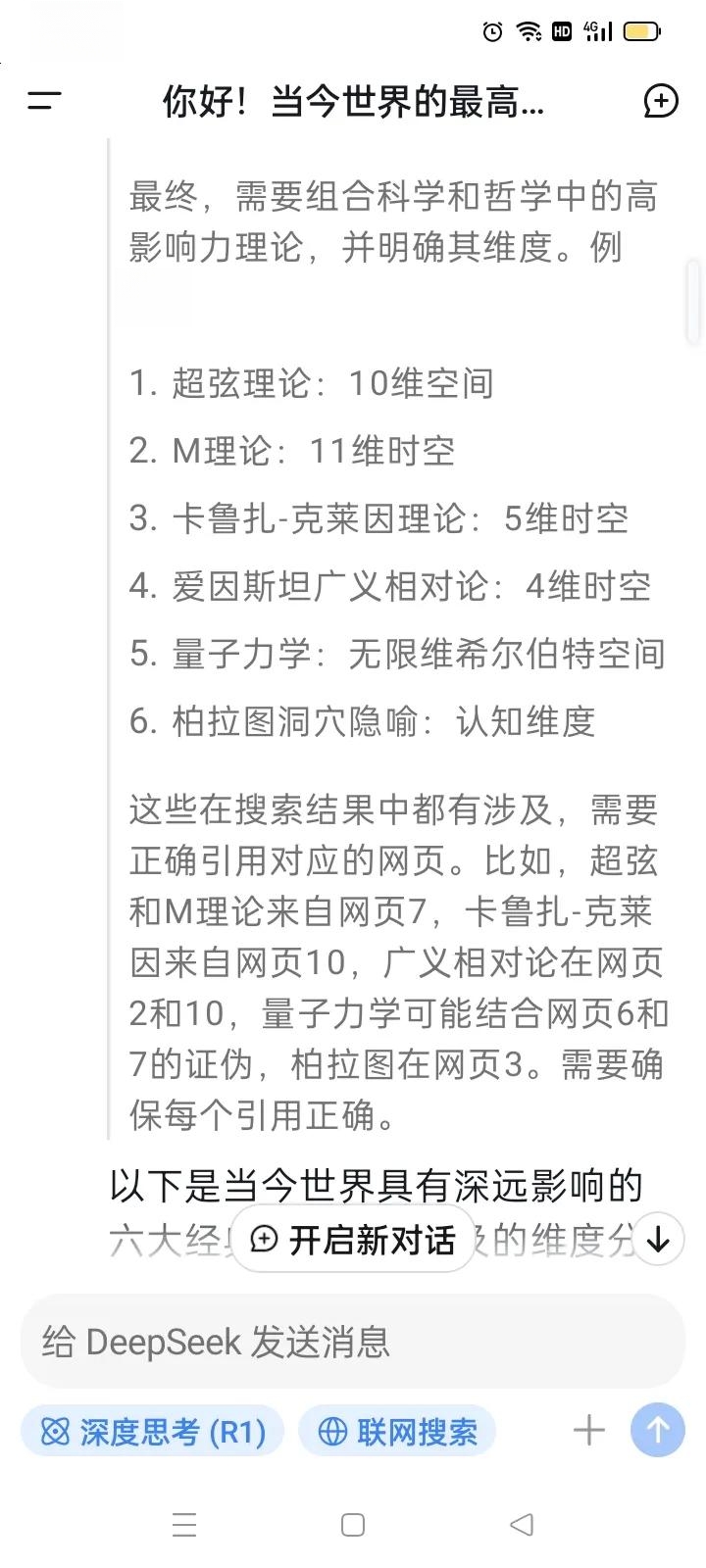Focus the 给 DeepSeek 发送消息 input field
Screen dimensions: 706x1568
tap(353, 1342)
